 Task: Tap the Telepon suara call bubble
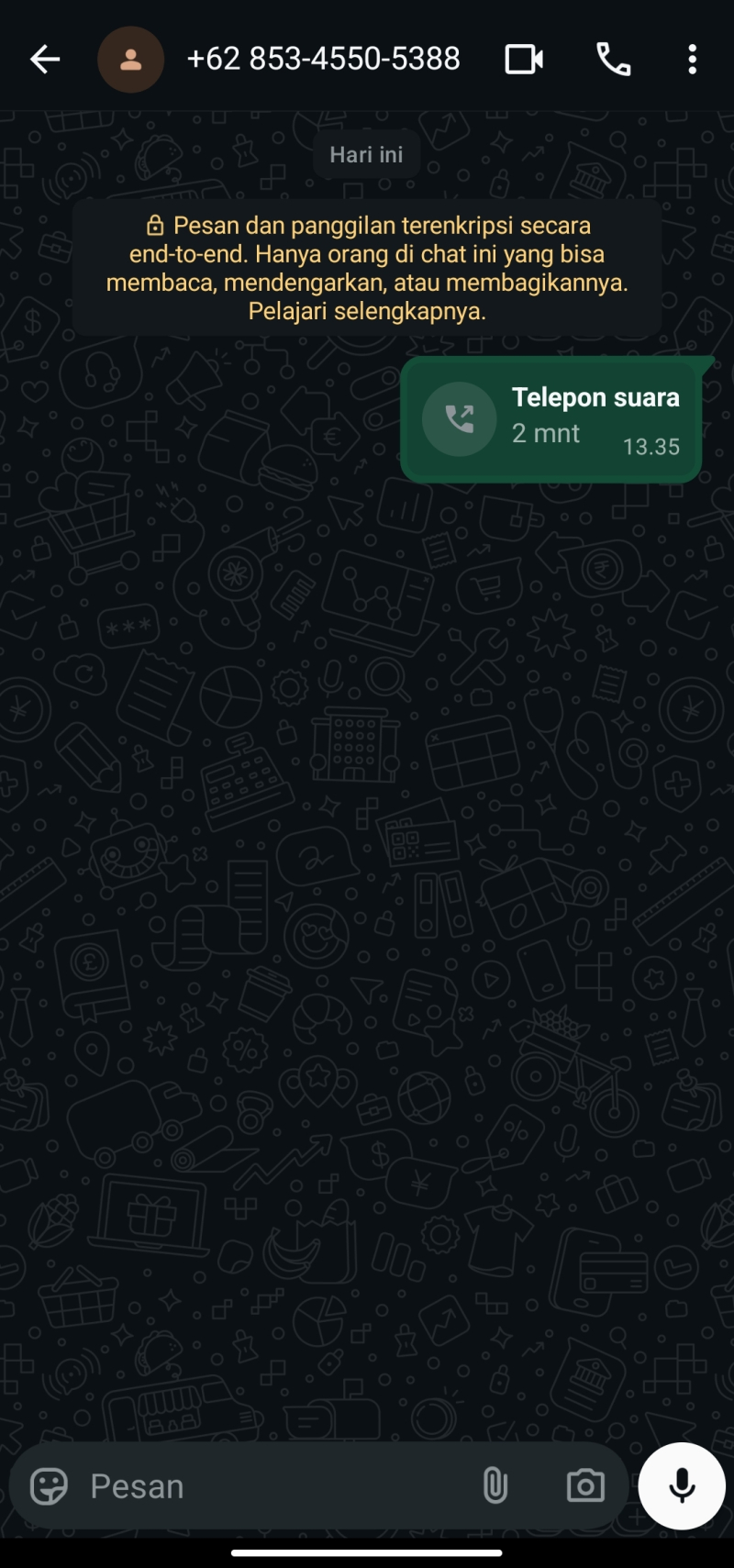click(550, 419)
